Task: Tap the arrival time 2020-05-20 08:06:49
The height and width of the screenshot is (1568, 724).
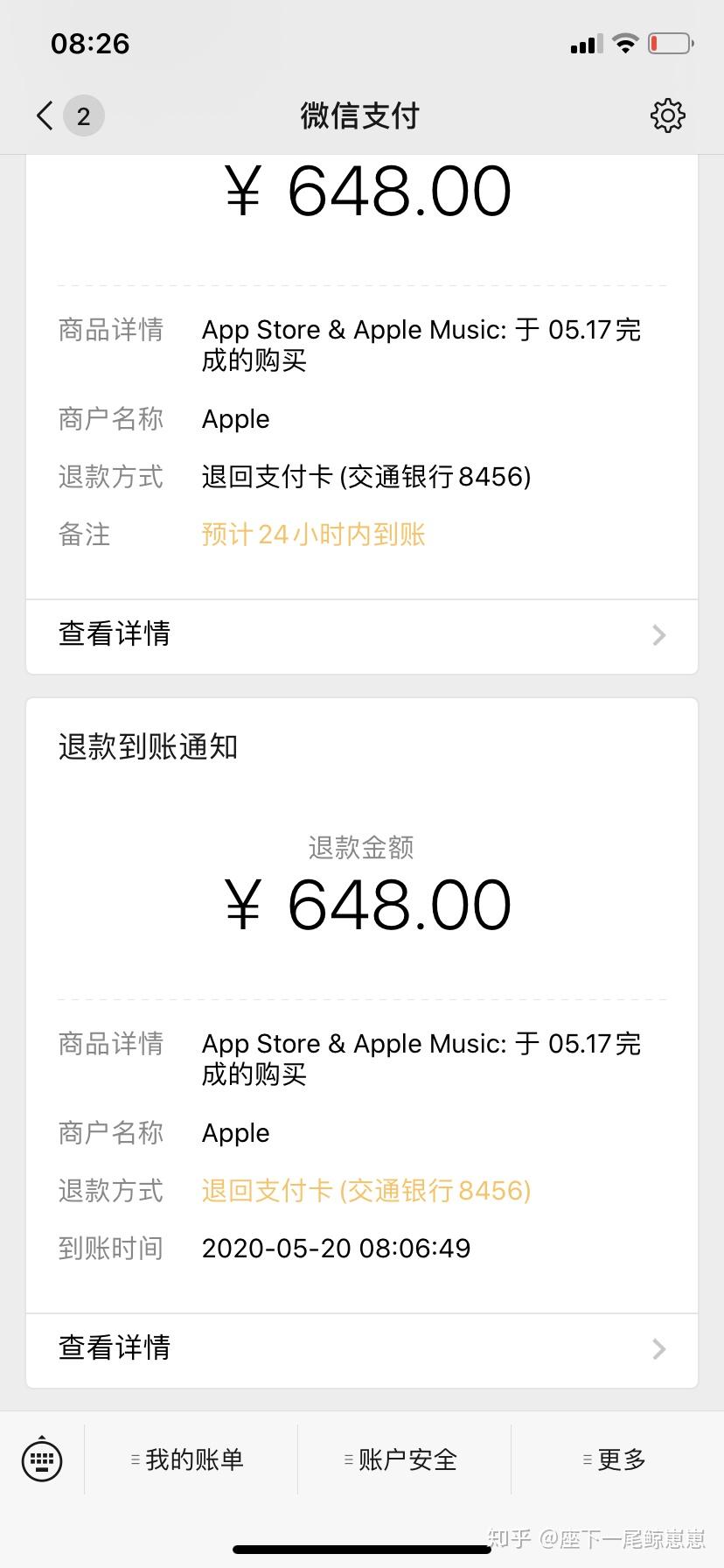Action: (x=336, y=1248)
